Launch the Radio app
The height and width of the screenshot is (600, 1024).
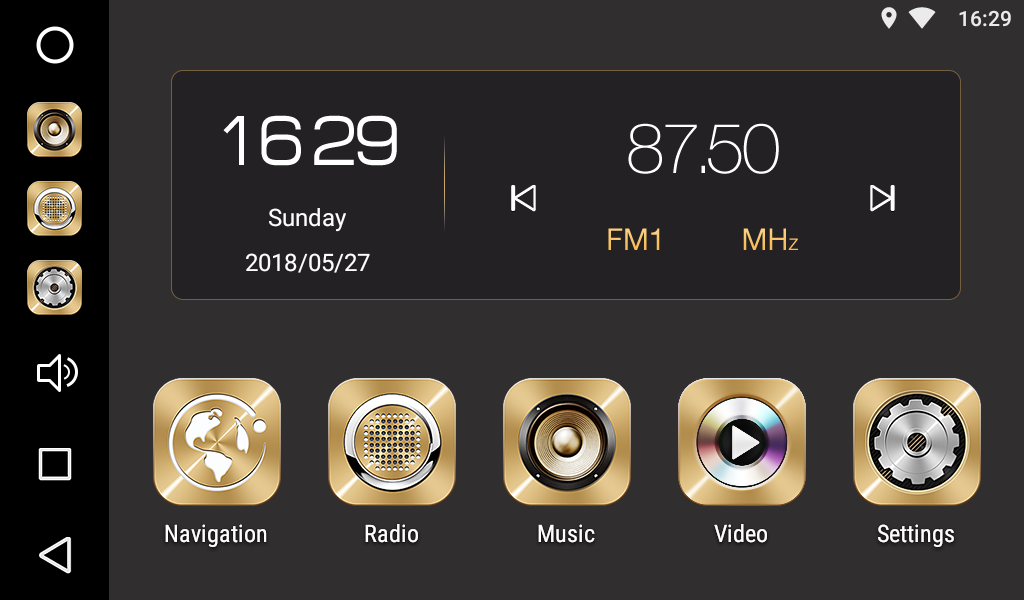[x=391, y=442]
